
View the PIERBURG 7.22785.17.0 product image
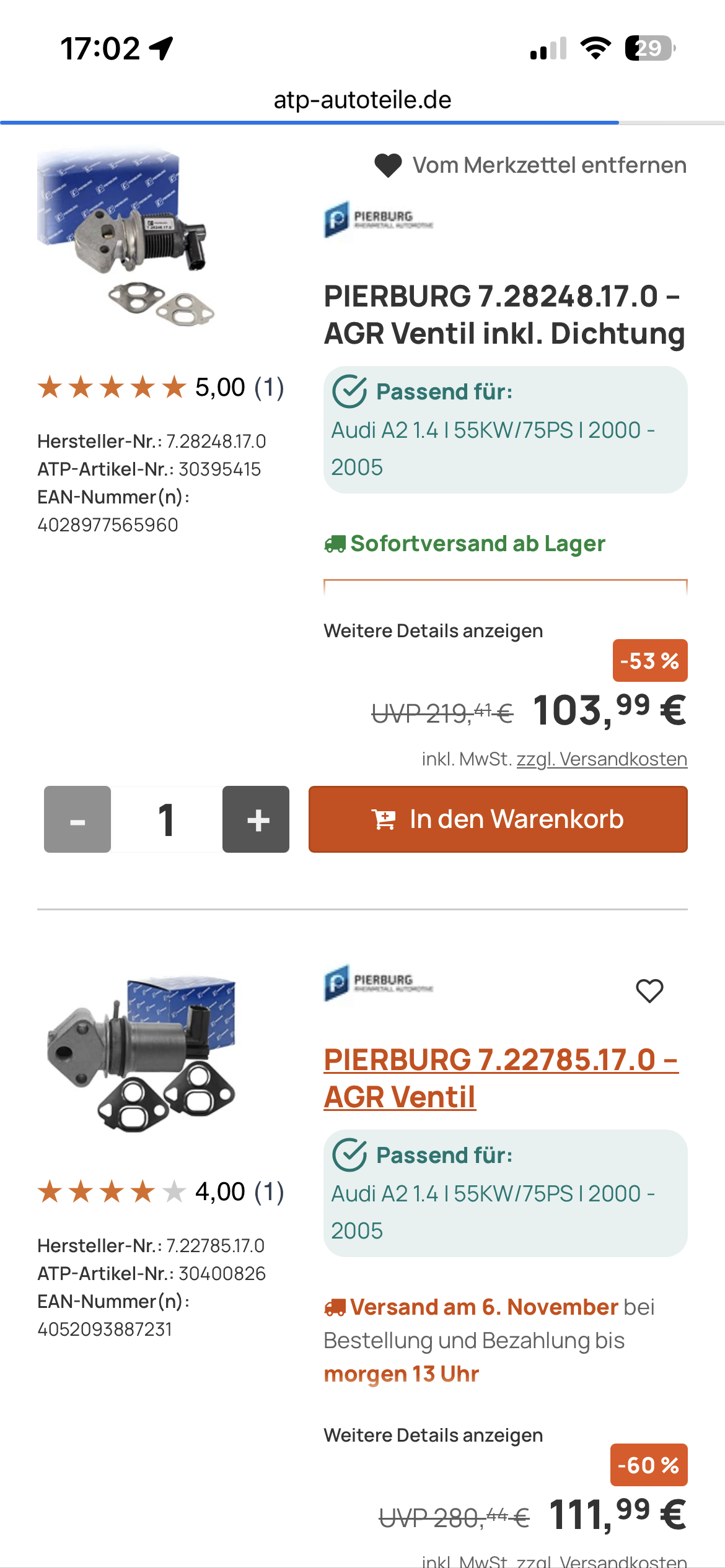[141, 1054]
